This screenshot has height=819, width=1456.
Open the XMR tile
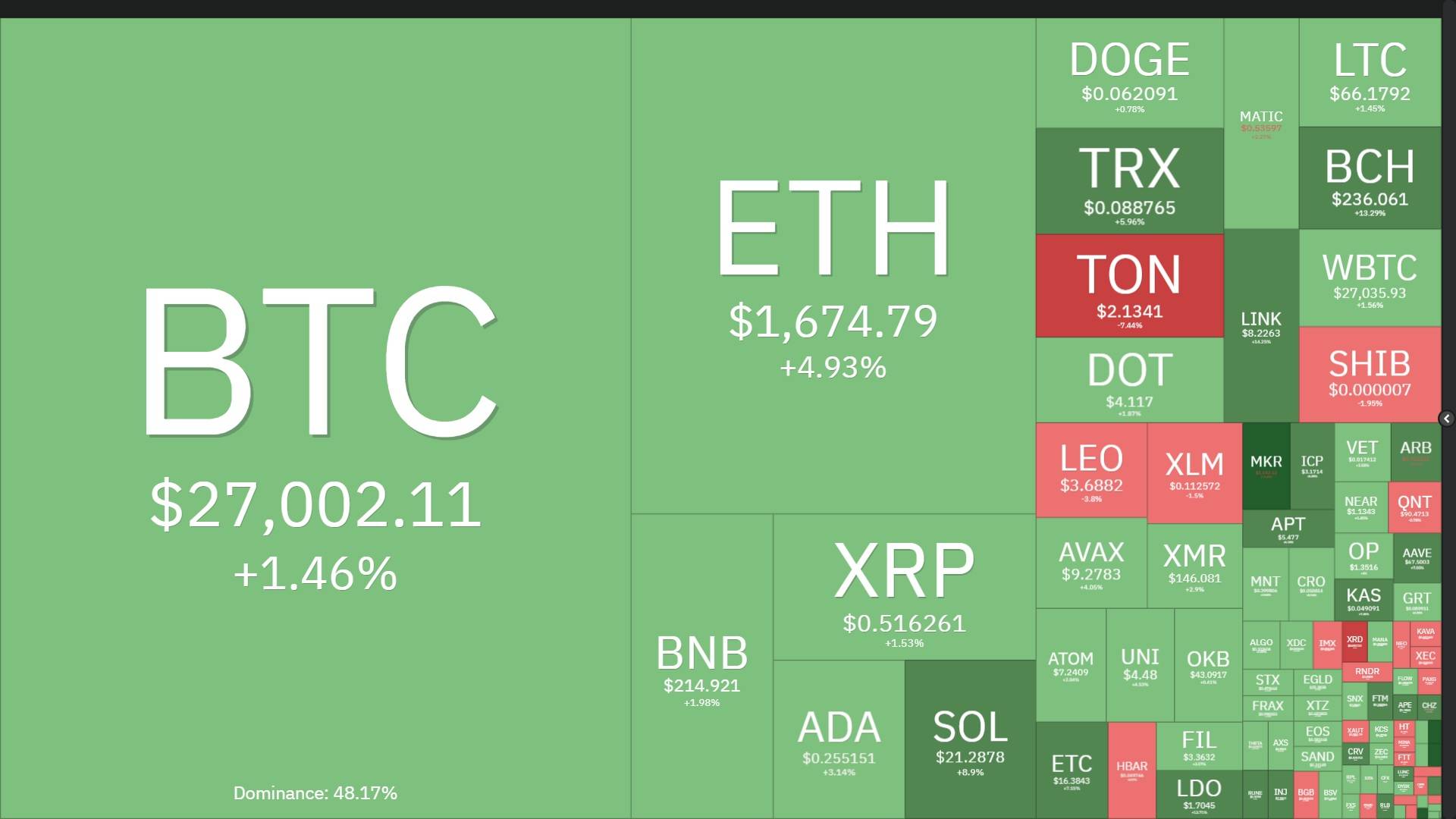point(1194,566)
